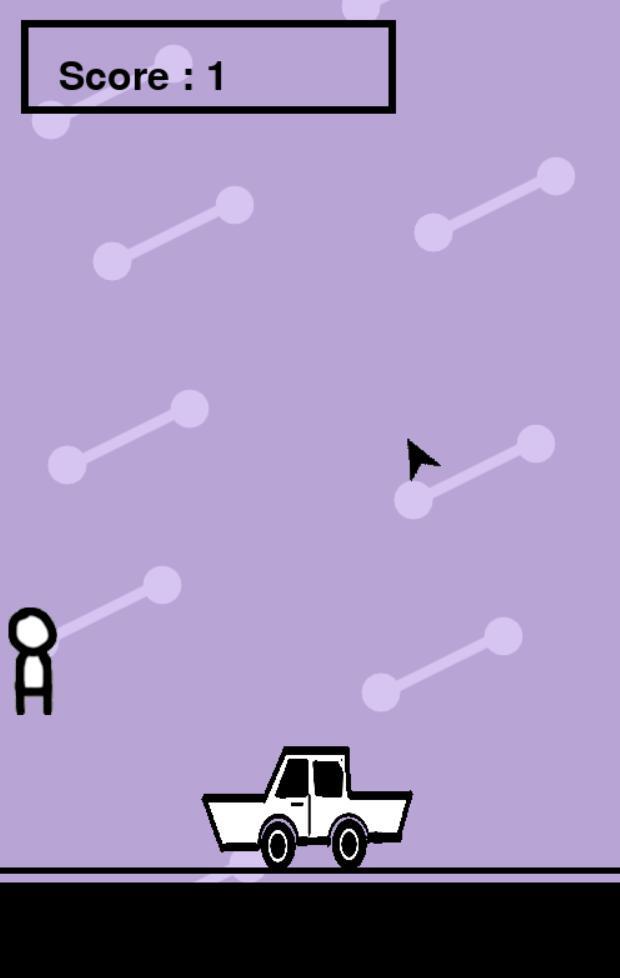This screenshot has width=620, height=978.
Task: Tap the white car
Action: [307, 808]
